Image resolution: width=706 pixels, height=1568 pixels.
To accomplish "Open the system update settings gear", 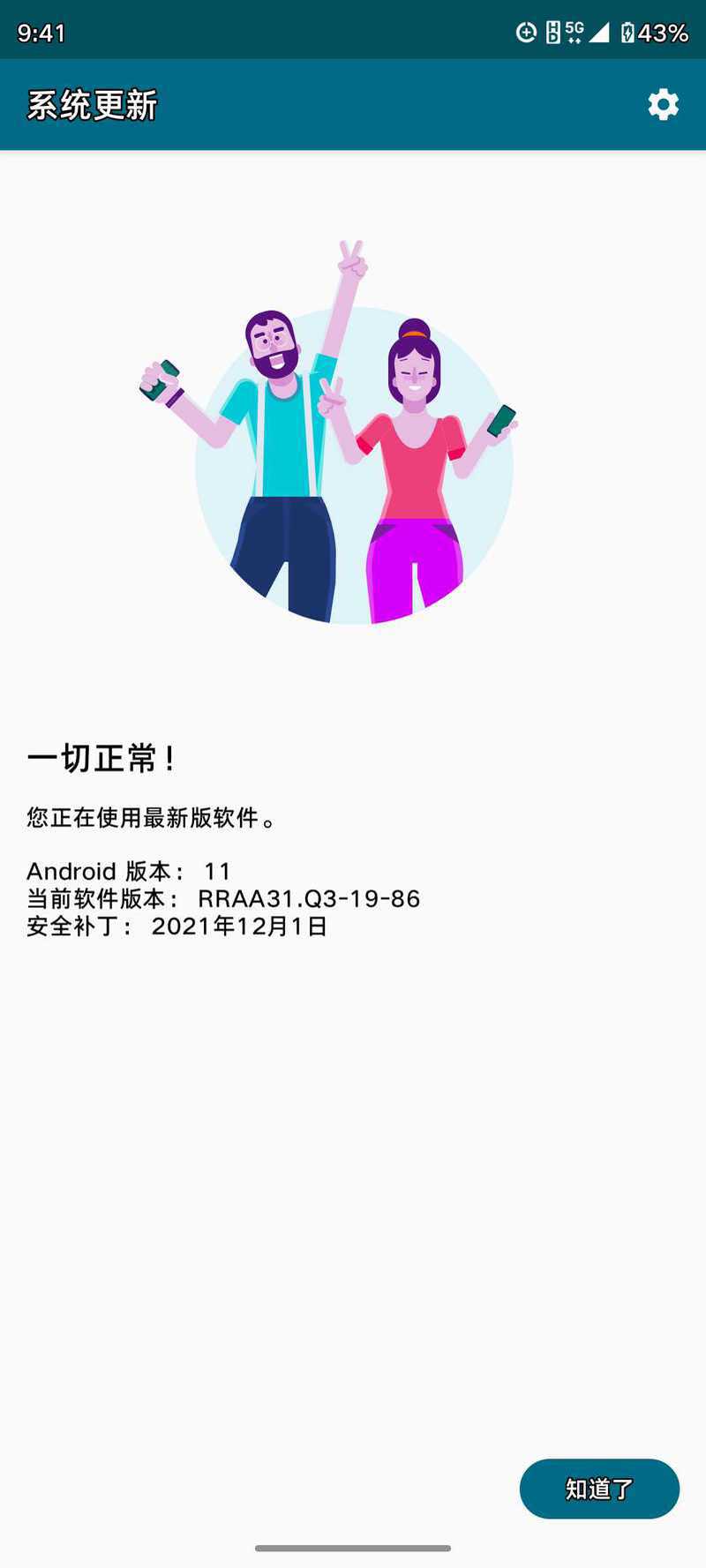I will [x=663, y=105].
